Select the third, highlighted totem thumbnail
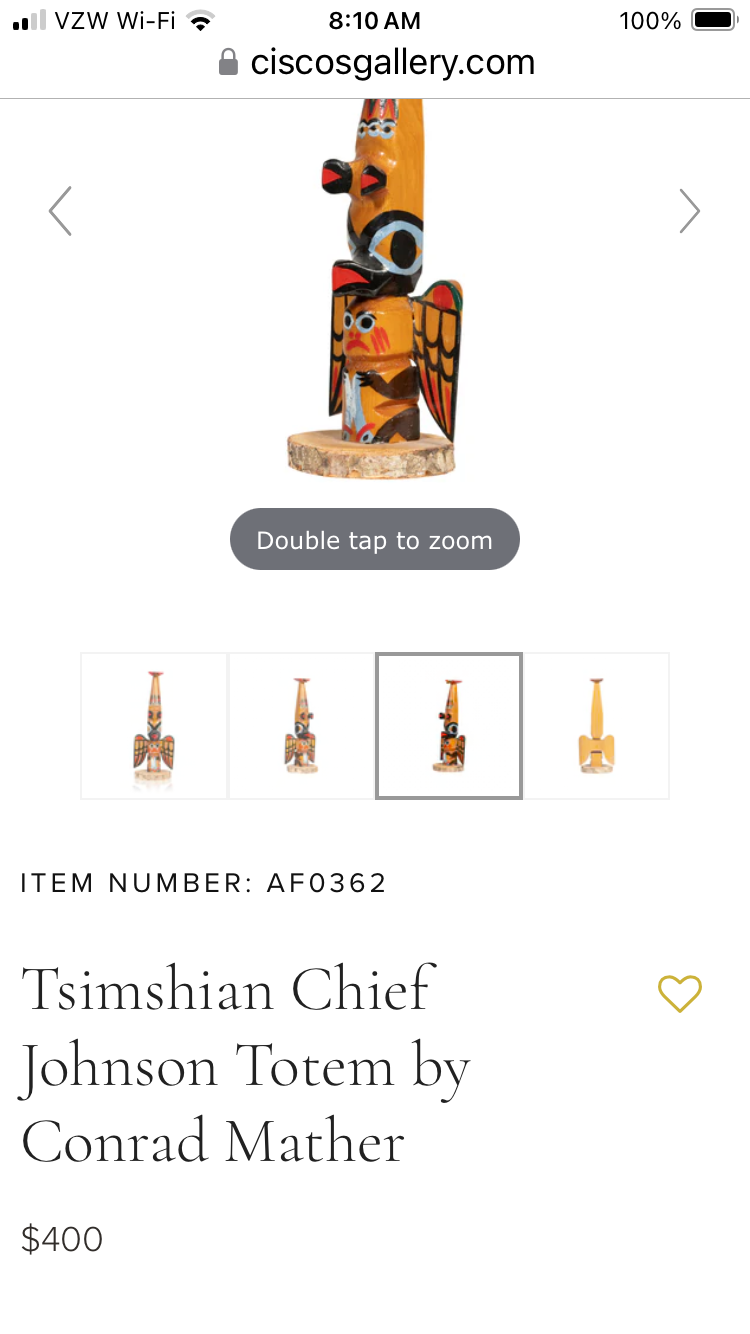The image size is (750, 1334). coord(448,726)
